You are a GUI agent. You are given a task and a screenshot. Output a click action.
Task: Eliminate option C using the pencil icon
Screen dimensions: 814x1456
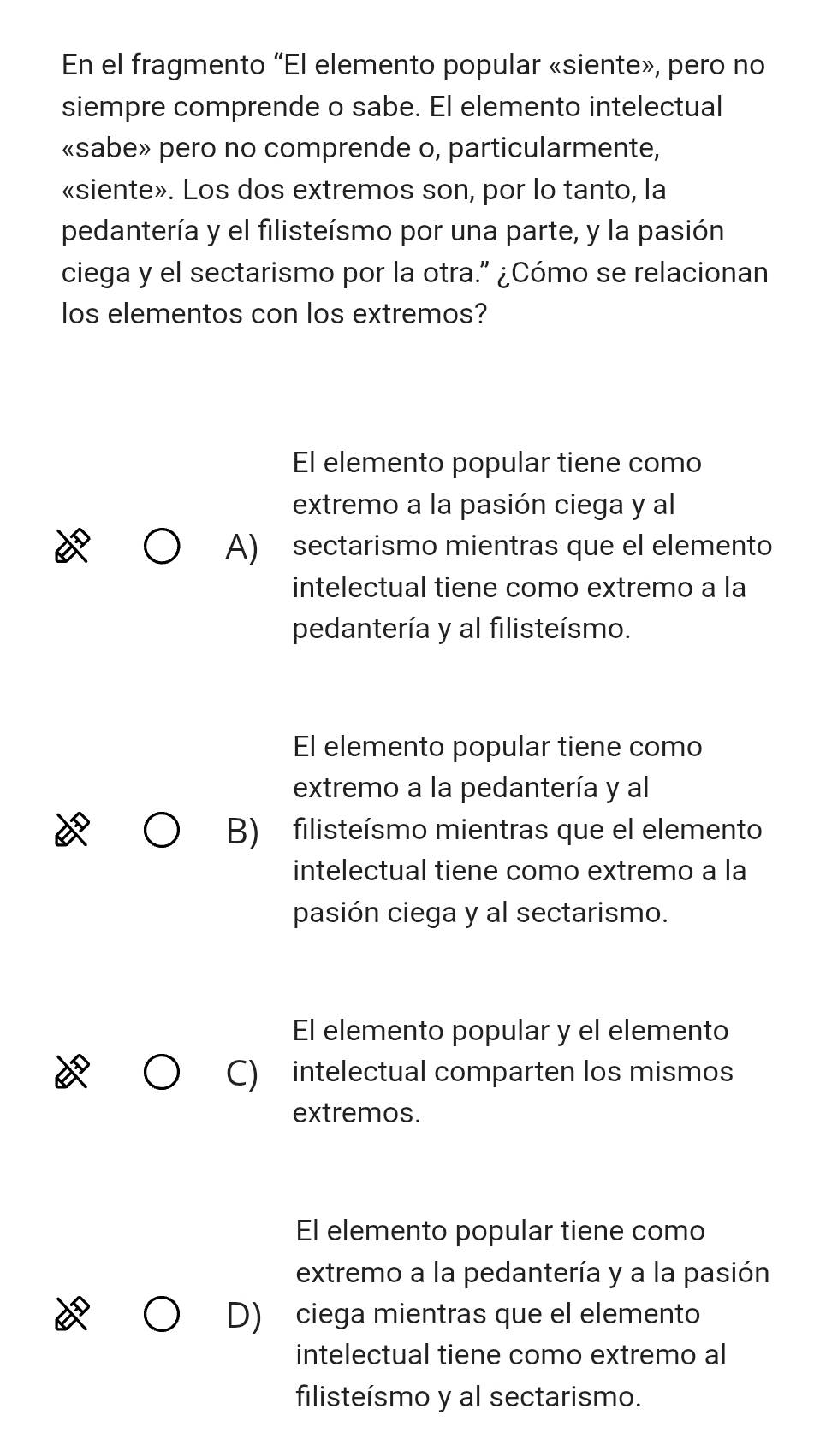(x=73, y=1073)
